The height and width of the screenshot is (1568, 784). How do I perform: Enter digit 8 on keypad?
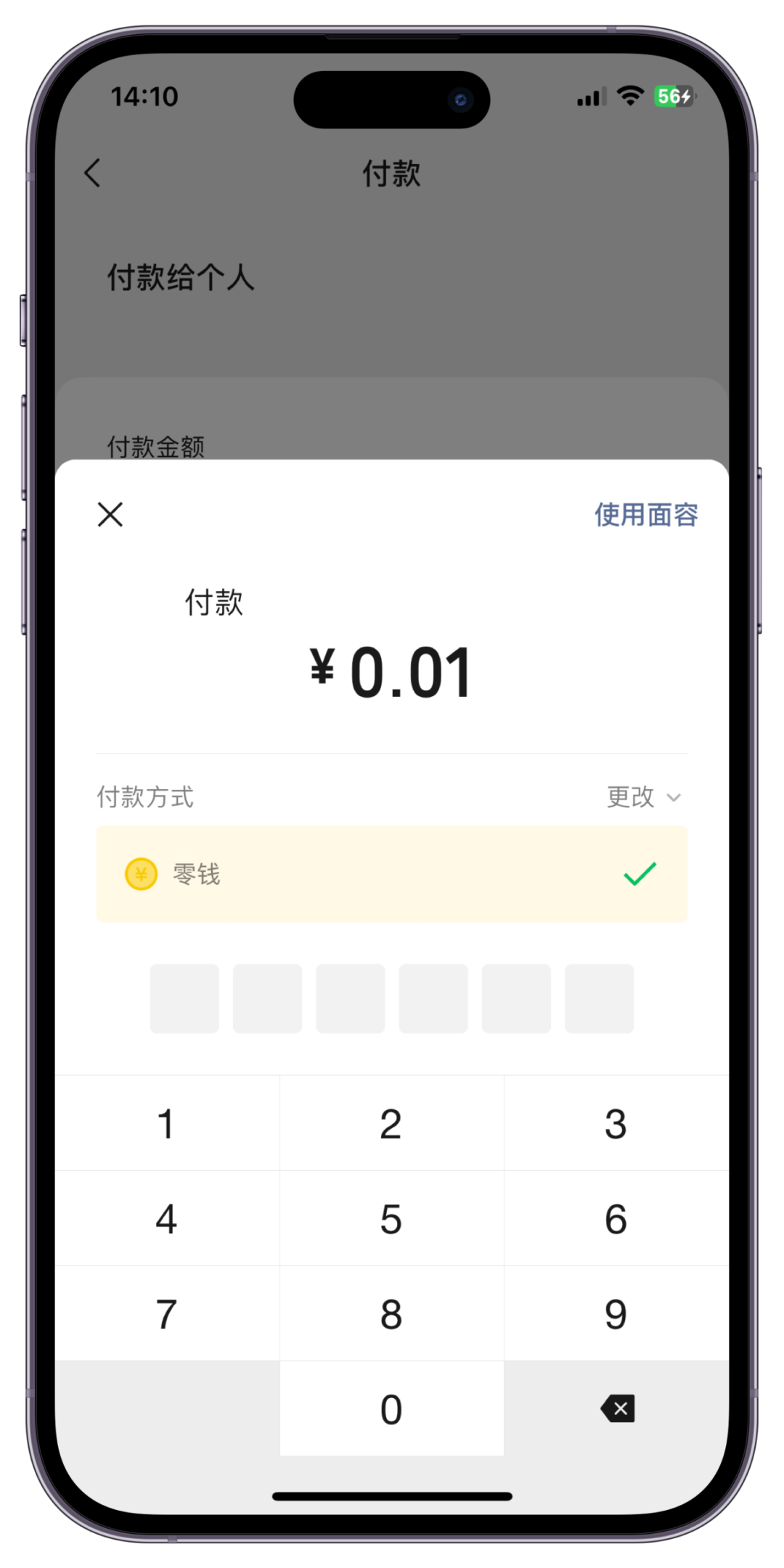pos(391,1314)
